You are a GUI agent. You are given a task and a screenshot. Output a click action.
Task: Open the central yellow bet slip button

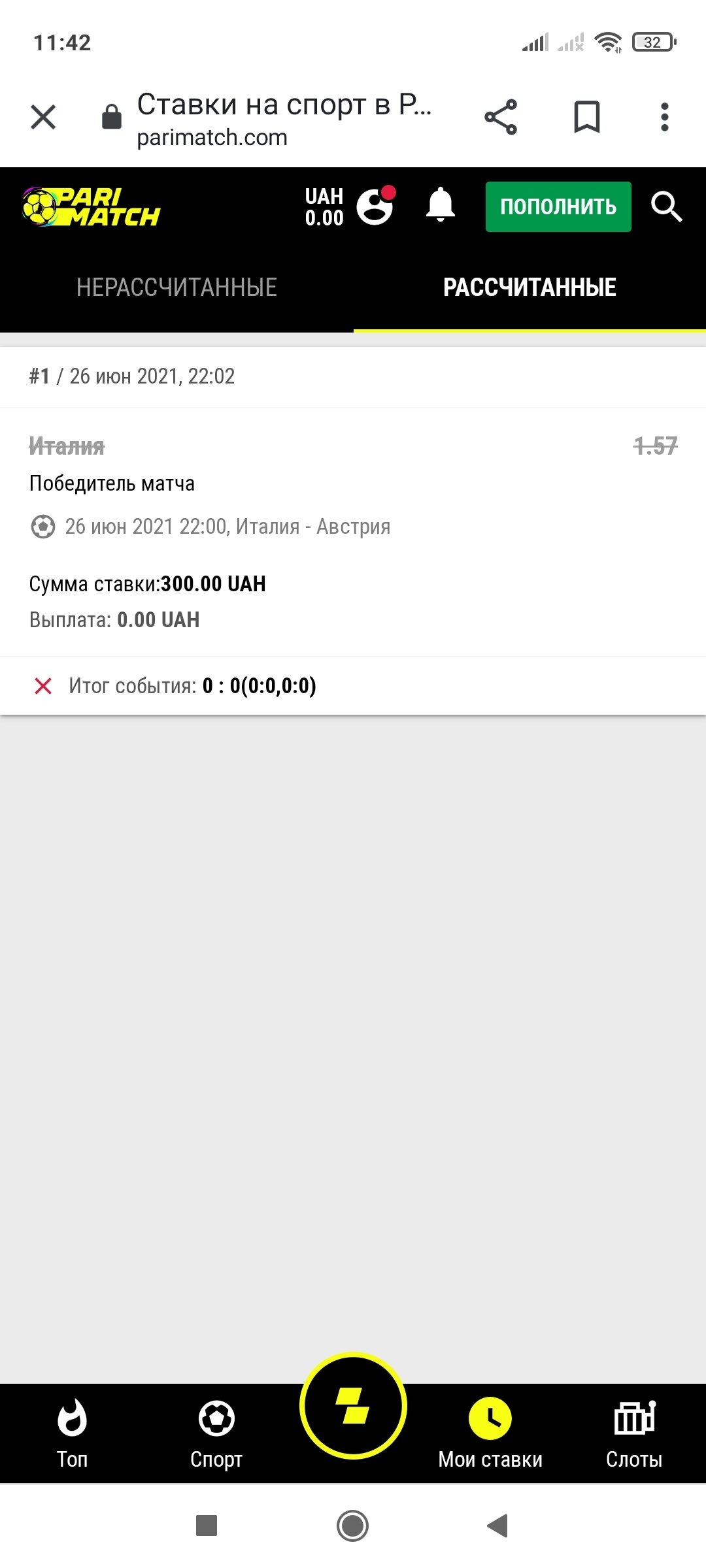(353, 1405)
